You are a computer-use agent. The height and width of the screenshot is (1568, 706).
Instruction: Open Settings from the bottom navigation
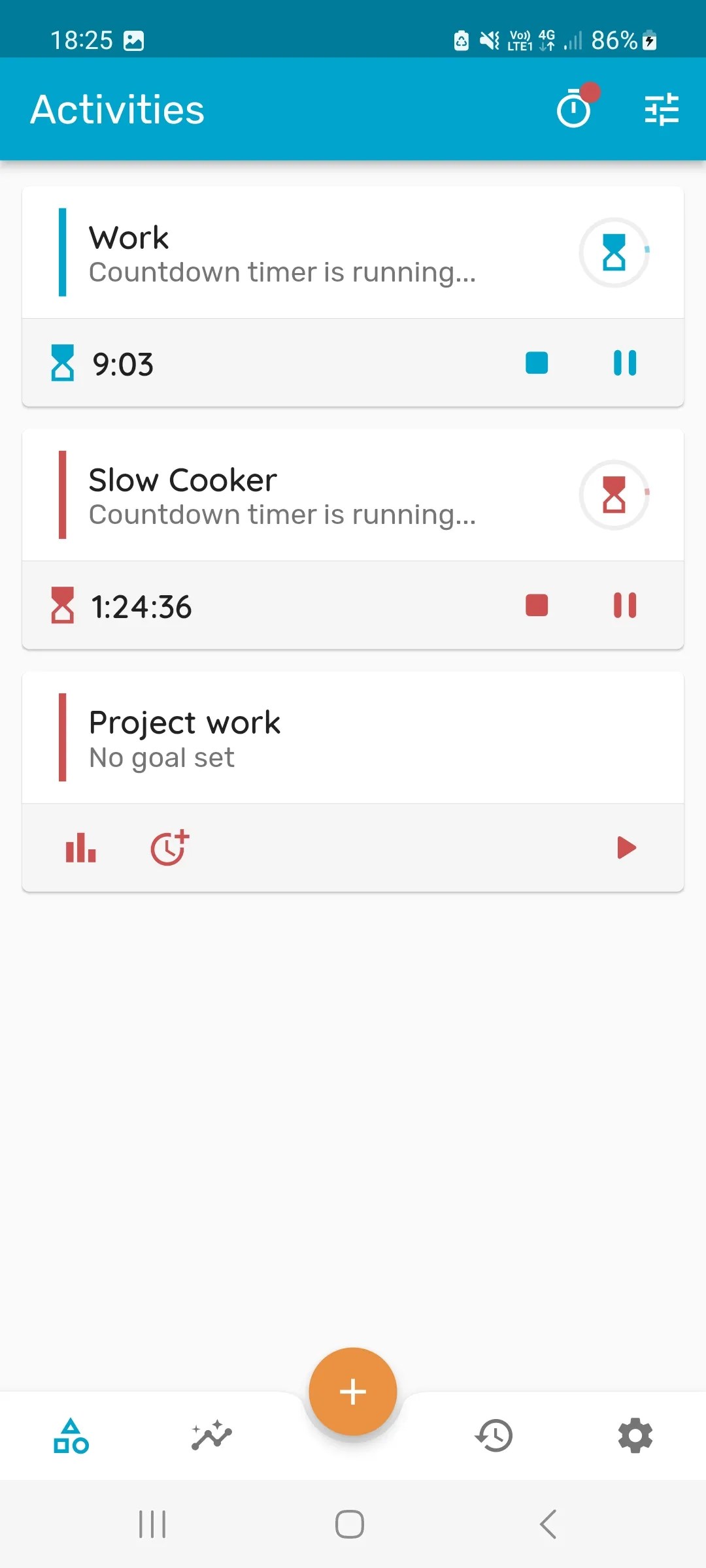[x=633, y=1436]
